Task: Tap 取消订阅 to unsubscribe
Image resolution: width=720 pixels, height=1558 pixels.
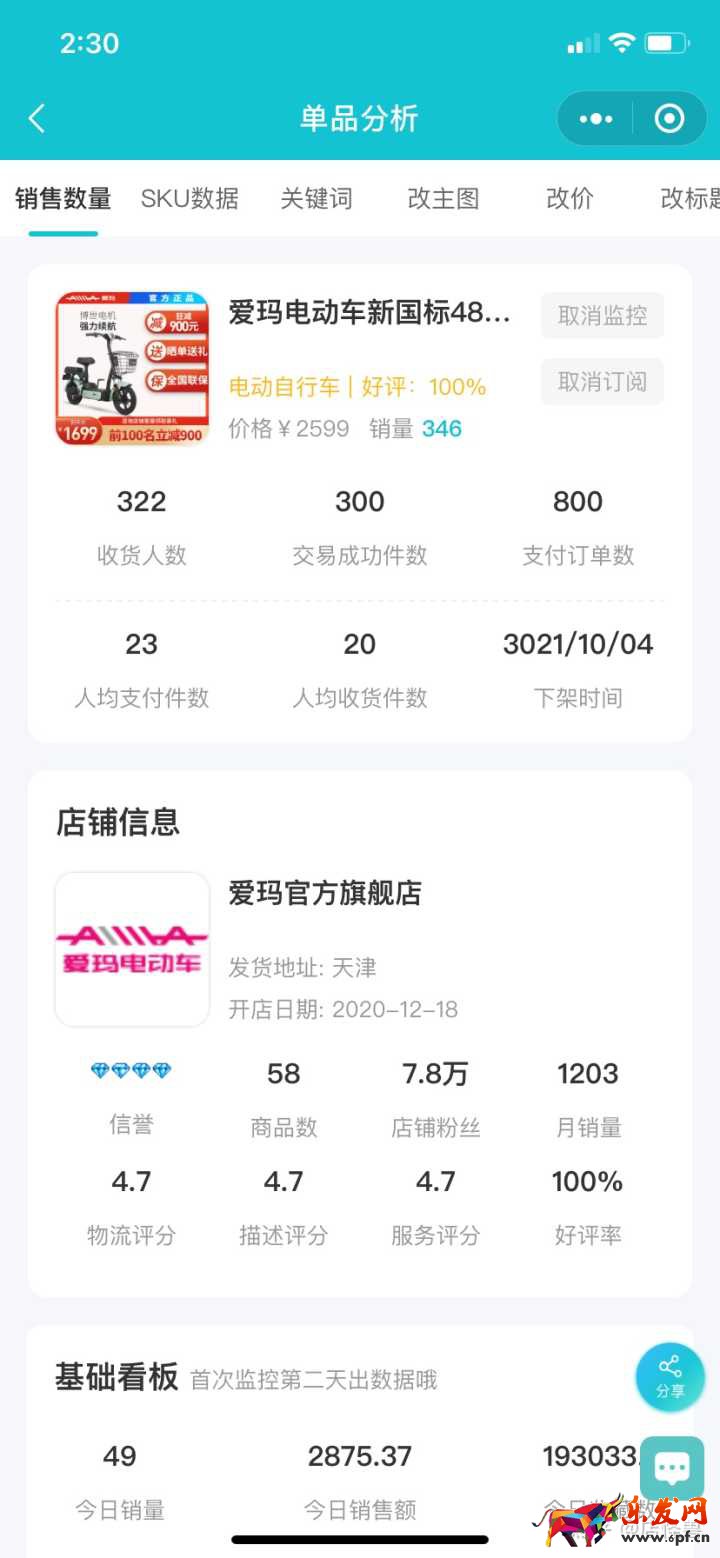Action: click(602, 381)
